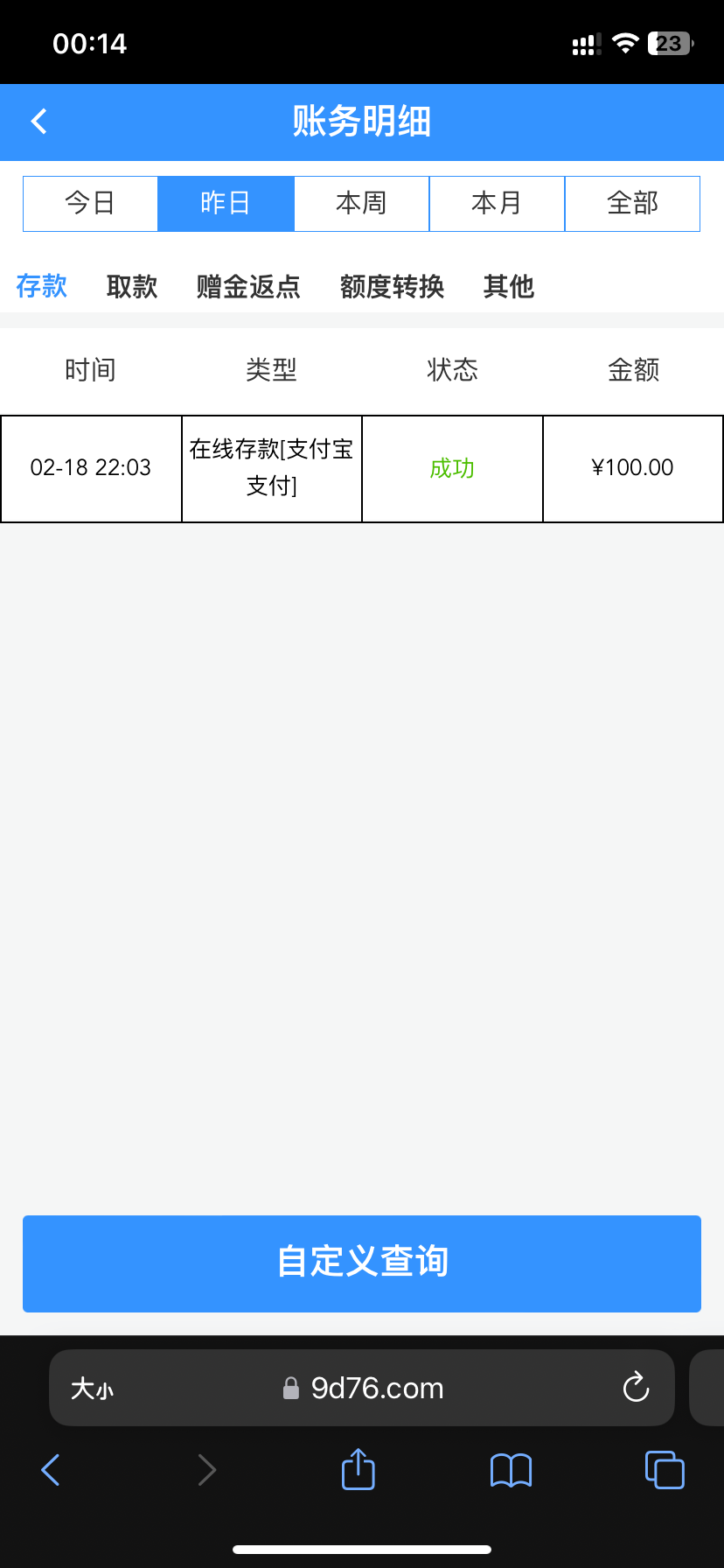724x1568 pixels.
Task: Tap the 自定义查询 button
Action: [362, 1263]
